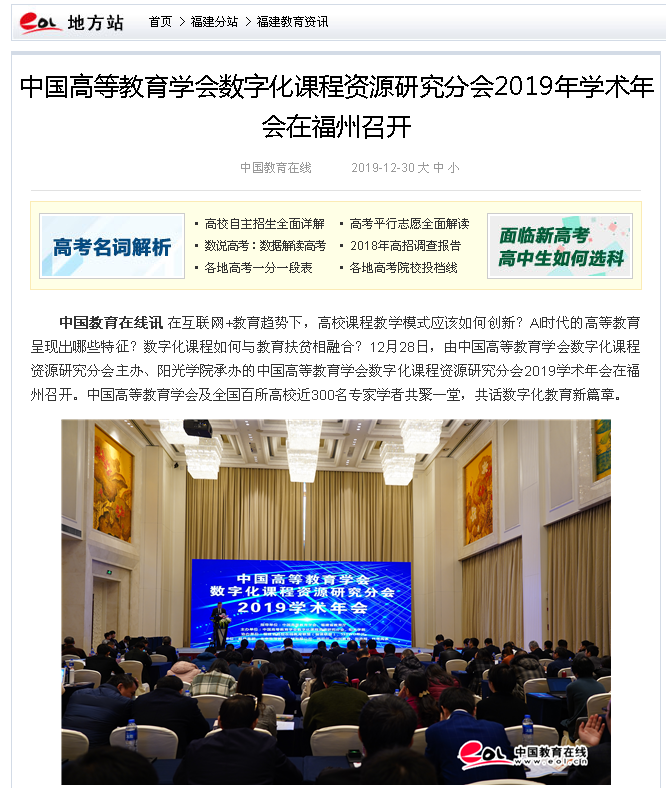Go to 福建分站 breadcrumb
The width and height of the screenshot is (666, 790).
click(x=214, y=21)
